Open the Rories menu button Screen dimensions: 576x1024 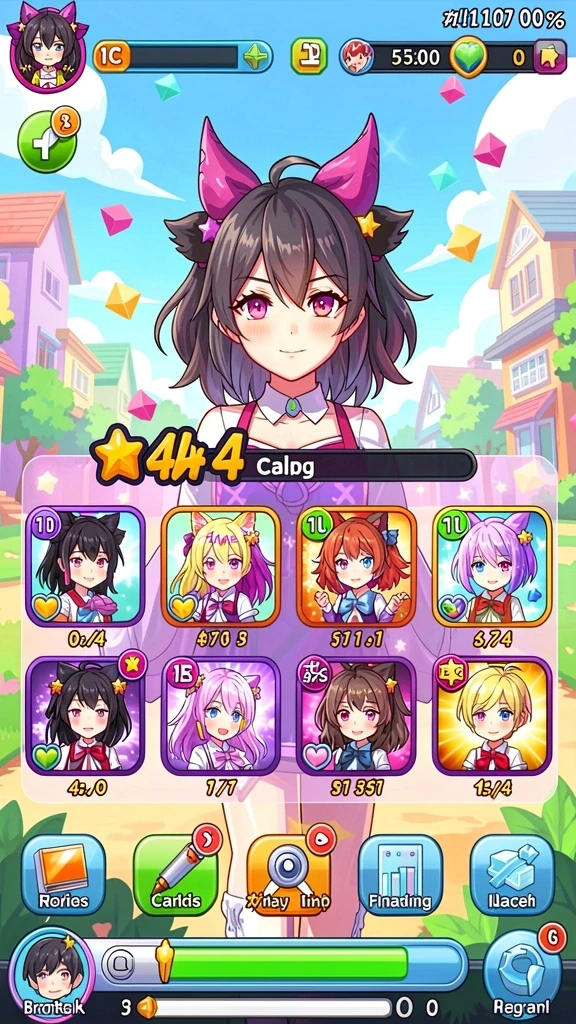click(63, 874)
